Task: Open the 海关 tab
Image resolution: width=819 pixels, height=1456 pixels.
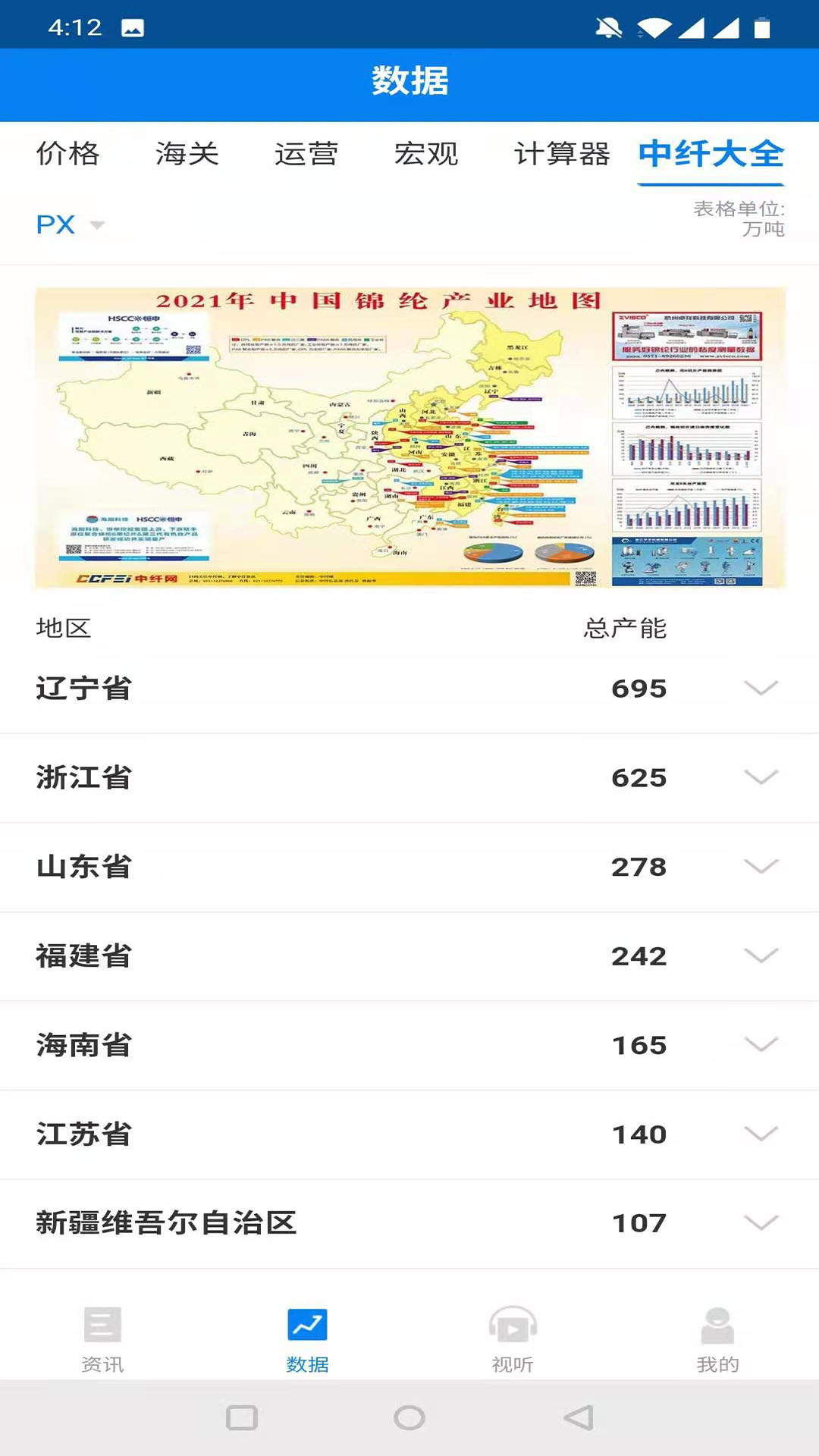Action: tap(187, 154)
